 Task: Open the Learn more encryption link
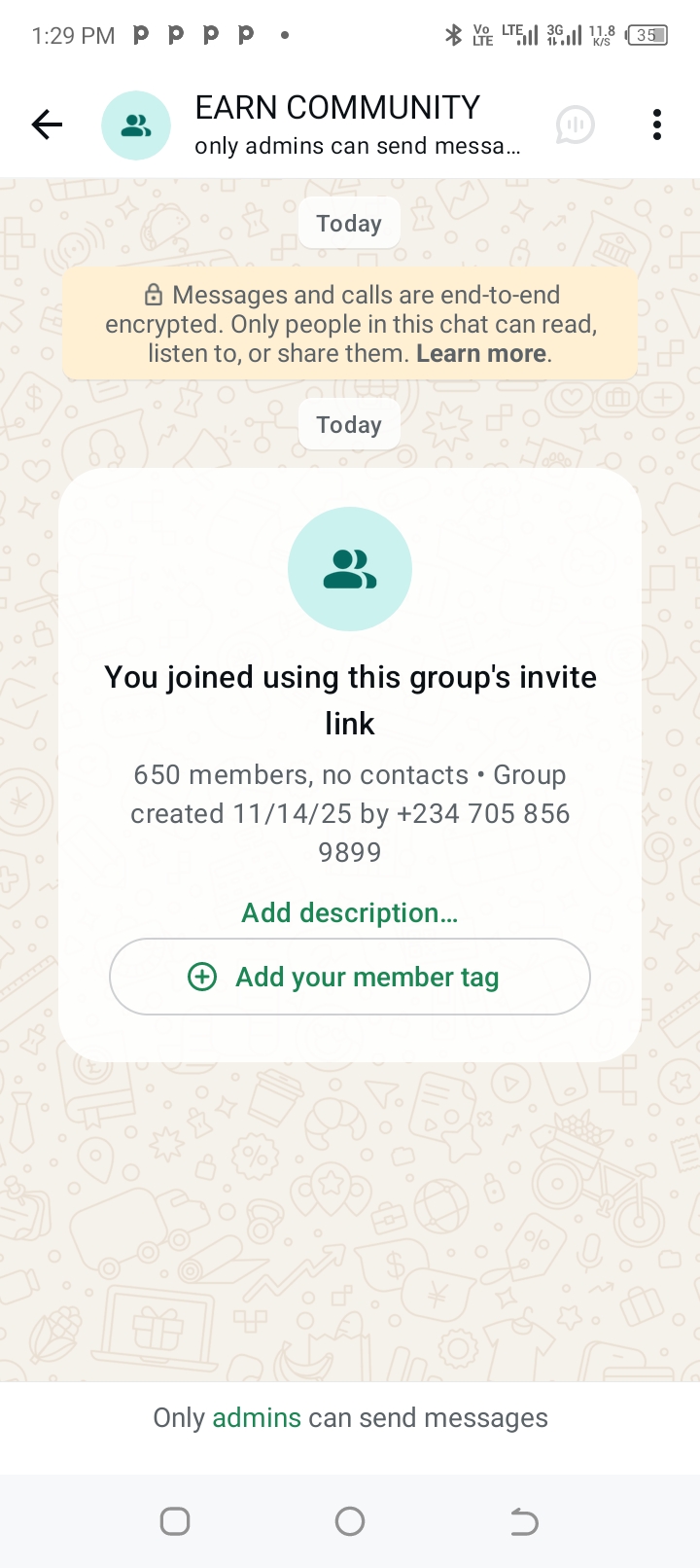point(481,353)
